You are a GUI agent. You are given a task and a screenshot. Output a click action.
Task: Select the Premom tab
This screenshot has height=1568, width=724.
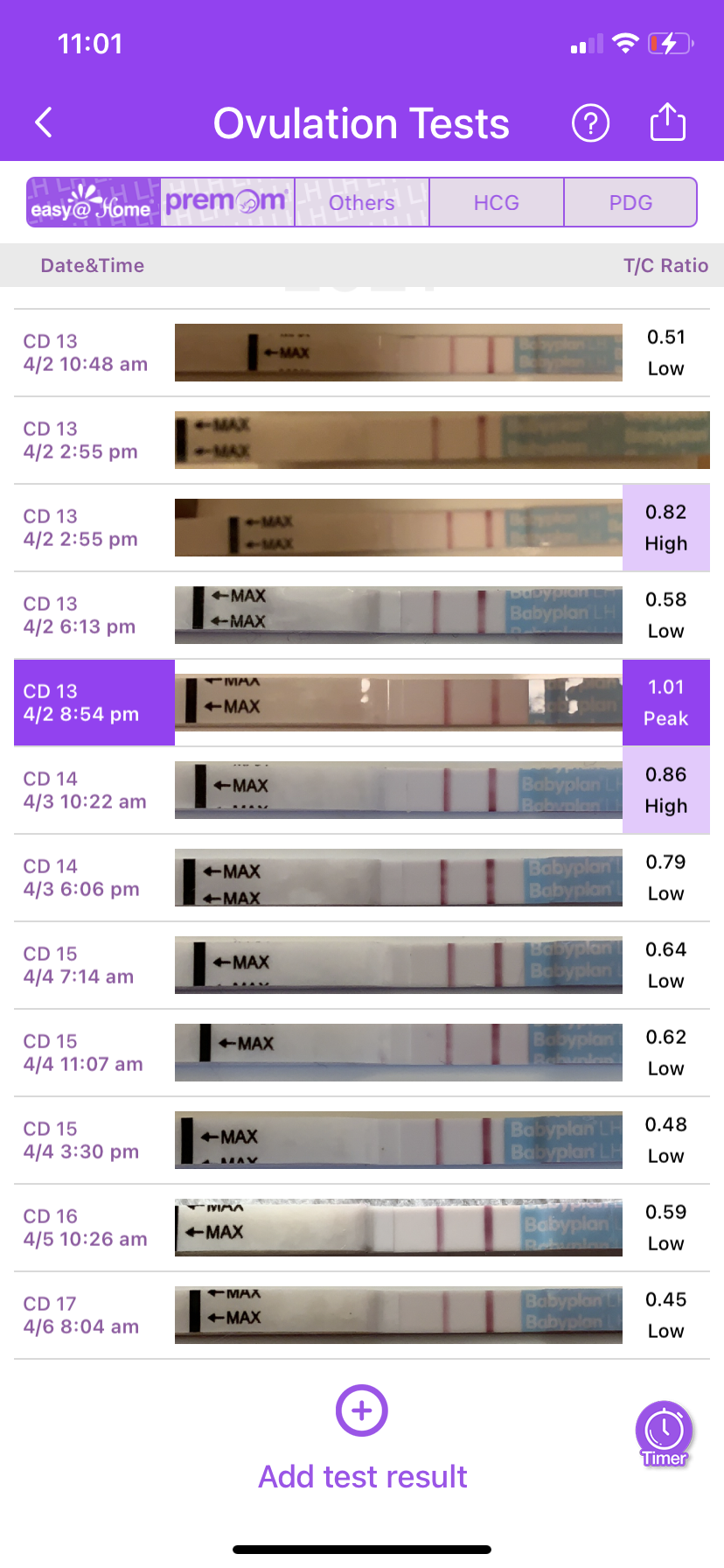[x=227, y=202]
